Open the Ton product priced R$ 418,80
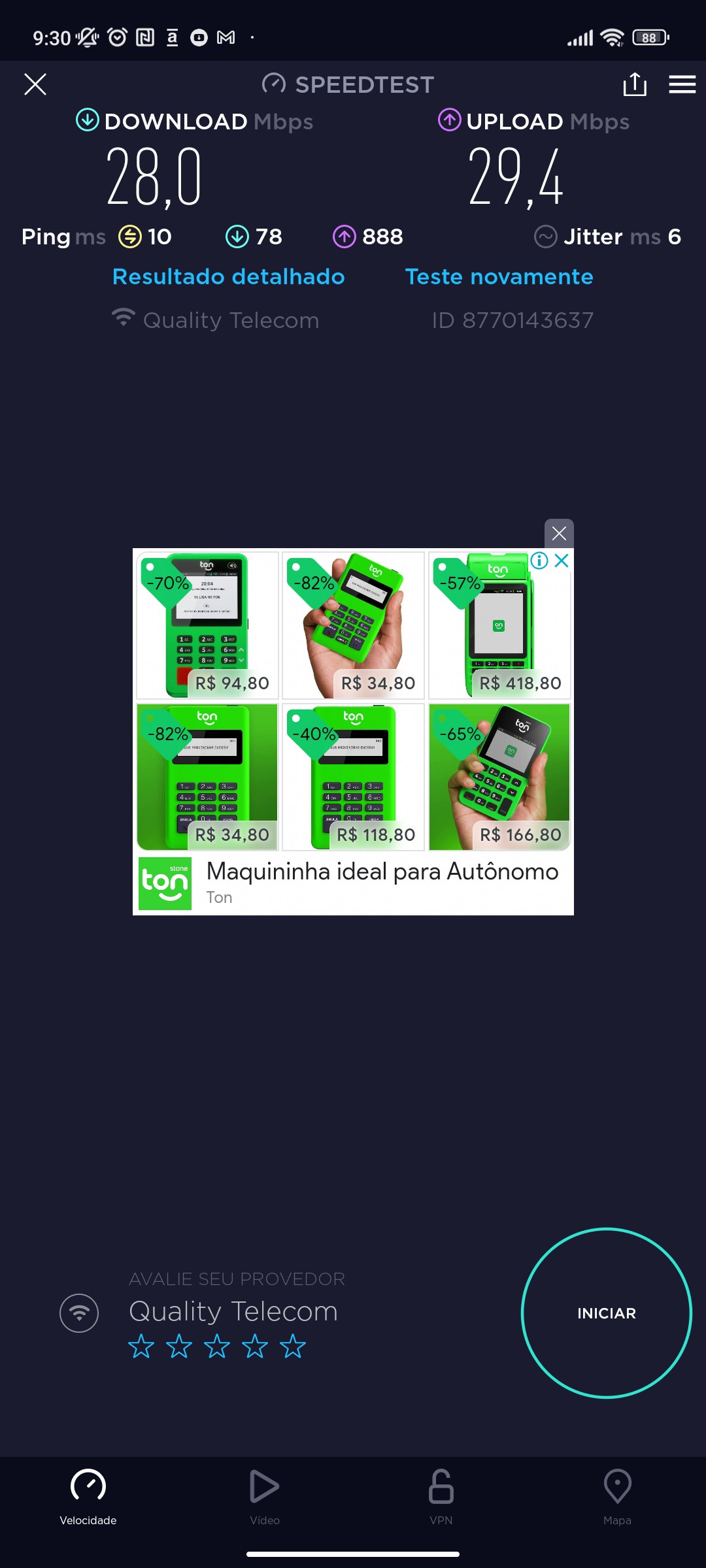This screenshot has height=1568, width=706. point(499,625)
